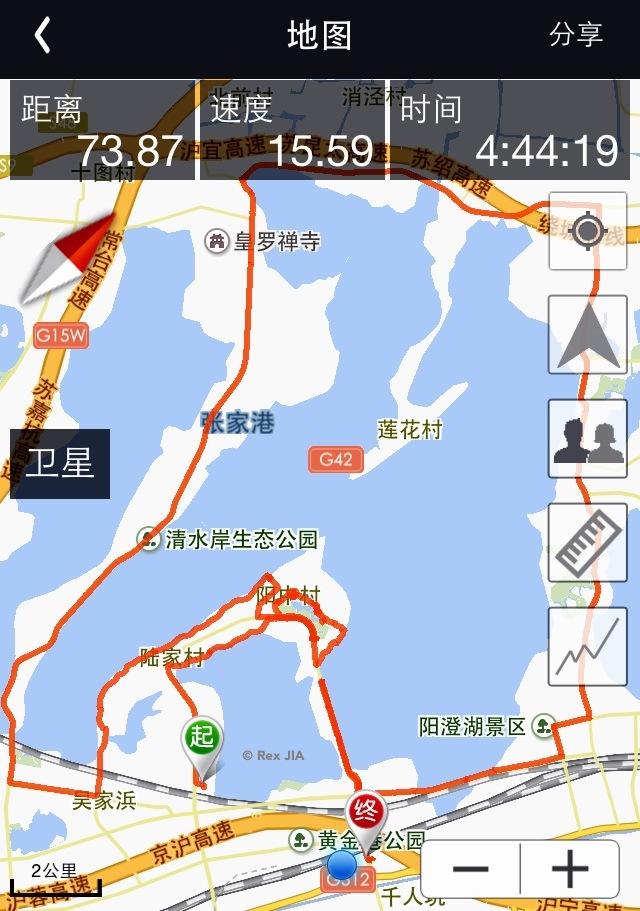This screenshot has width=640, height=911.
Task: Center map on current location
Action: [x=587, y=232]
